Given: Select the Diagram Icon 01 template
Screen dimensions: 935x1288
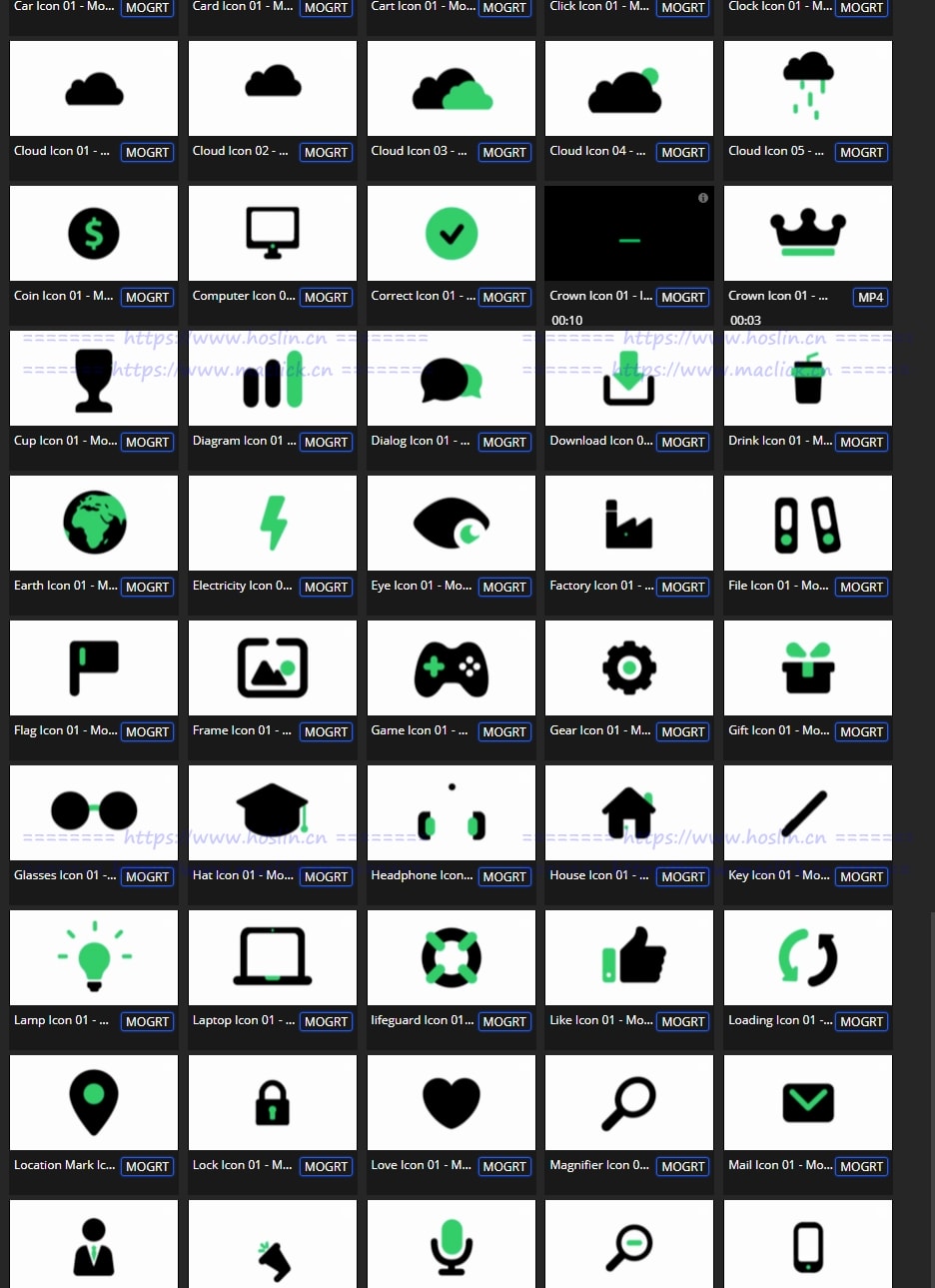Looking at the screenshot, I should (x=272, y=379).
